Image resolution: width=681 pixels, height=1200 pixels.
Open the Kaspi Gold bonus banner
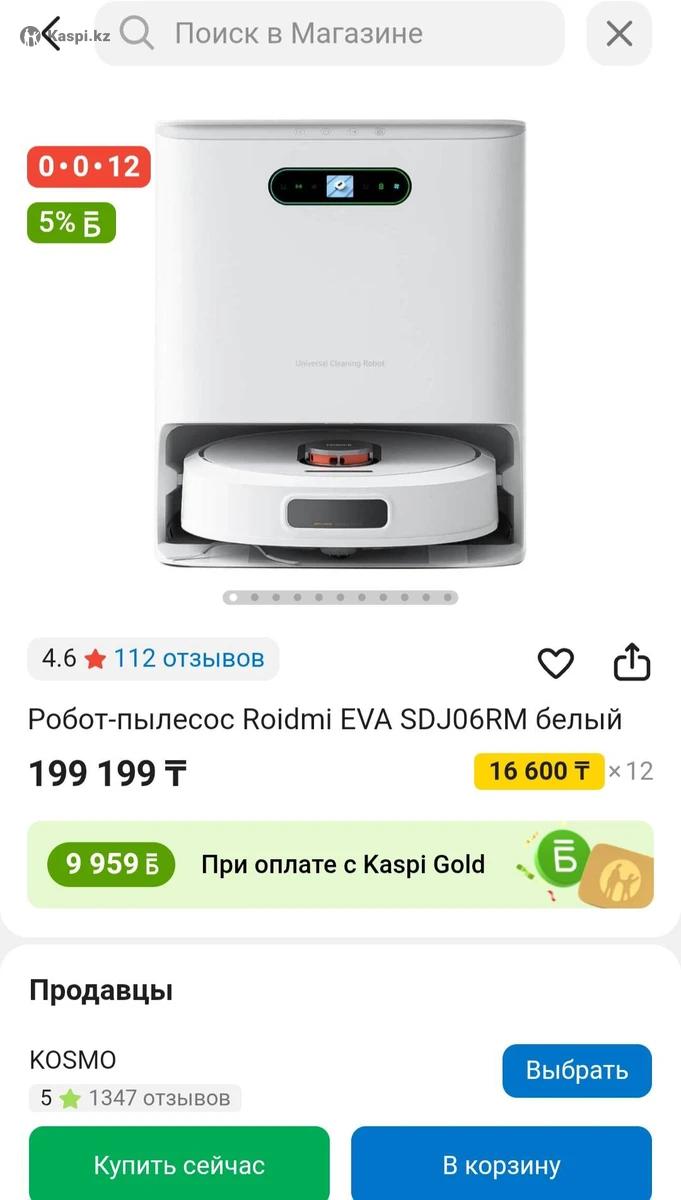[x=340, y=864]
